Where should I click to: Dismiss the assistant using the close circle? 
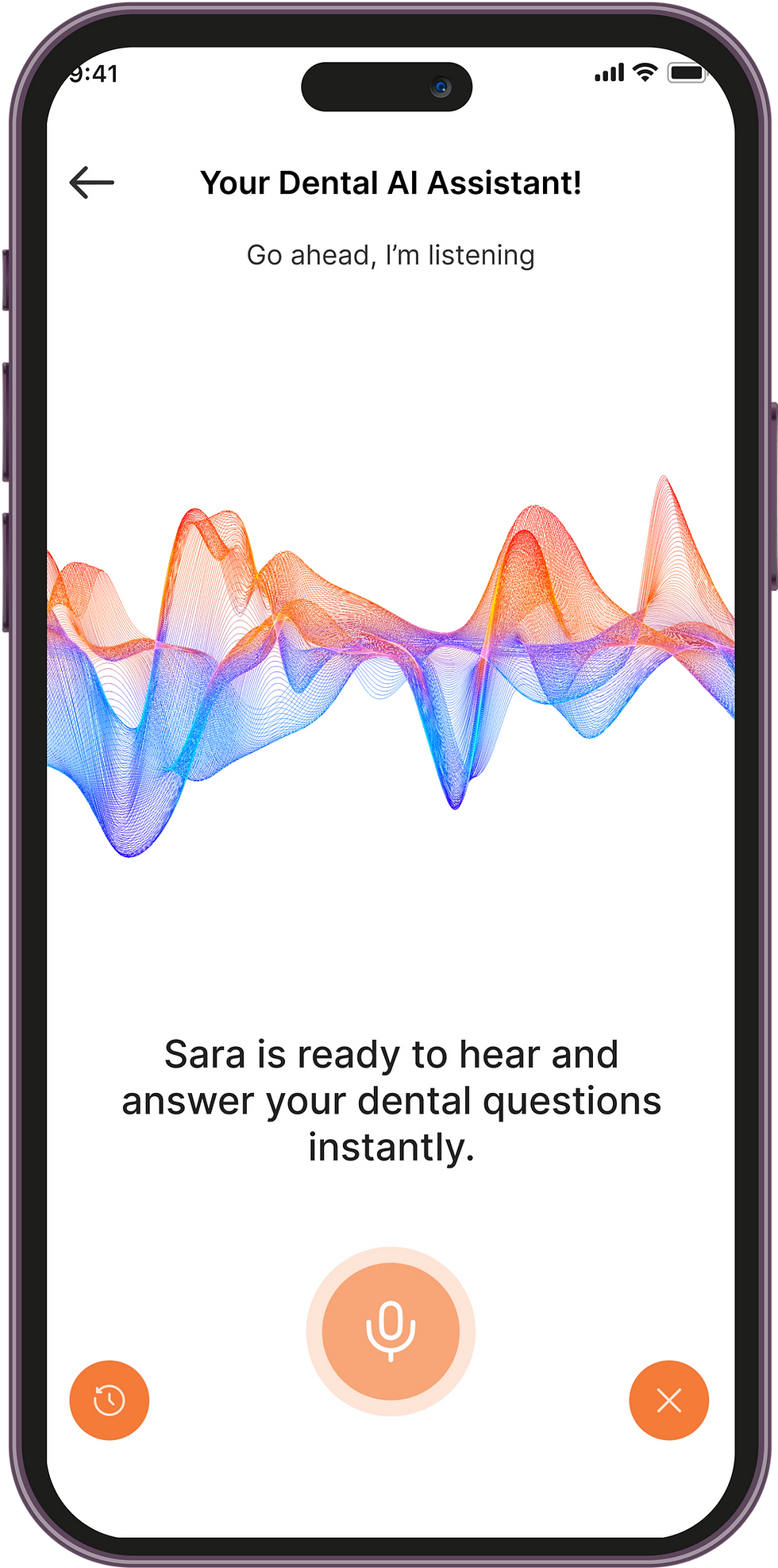(668, 1400)
